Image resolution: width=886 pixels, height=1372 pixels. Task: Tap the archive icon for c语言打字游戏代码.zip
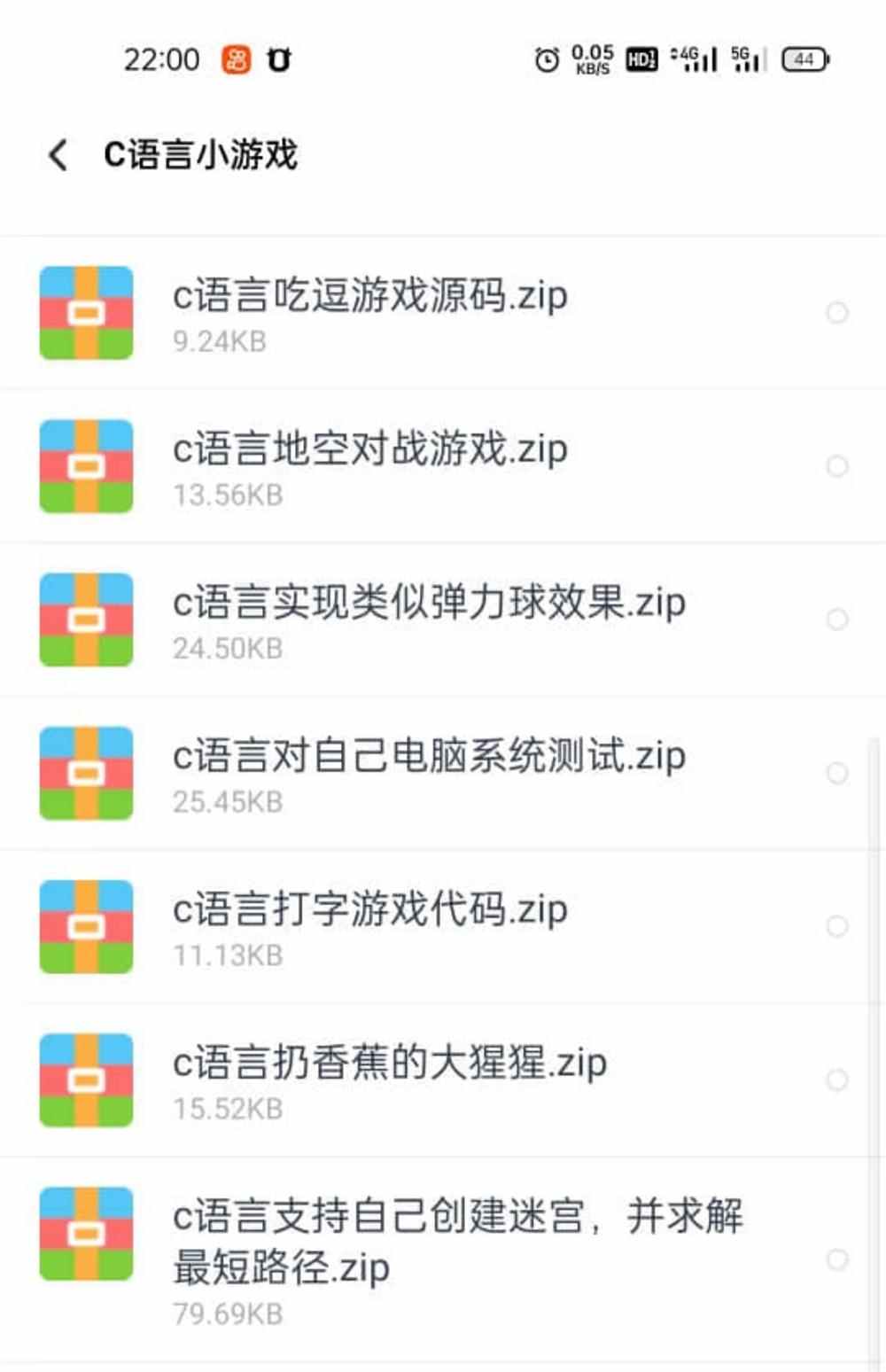(86, 925)
